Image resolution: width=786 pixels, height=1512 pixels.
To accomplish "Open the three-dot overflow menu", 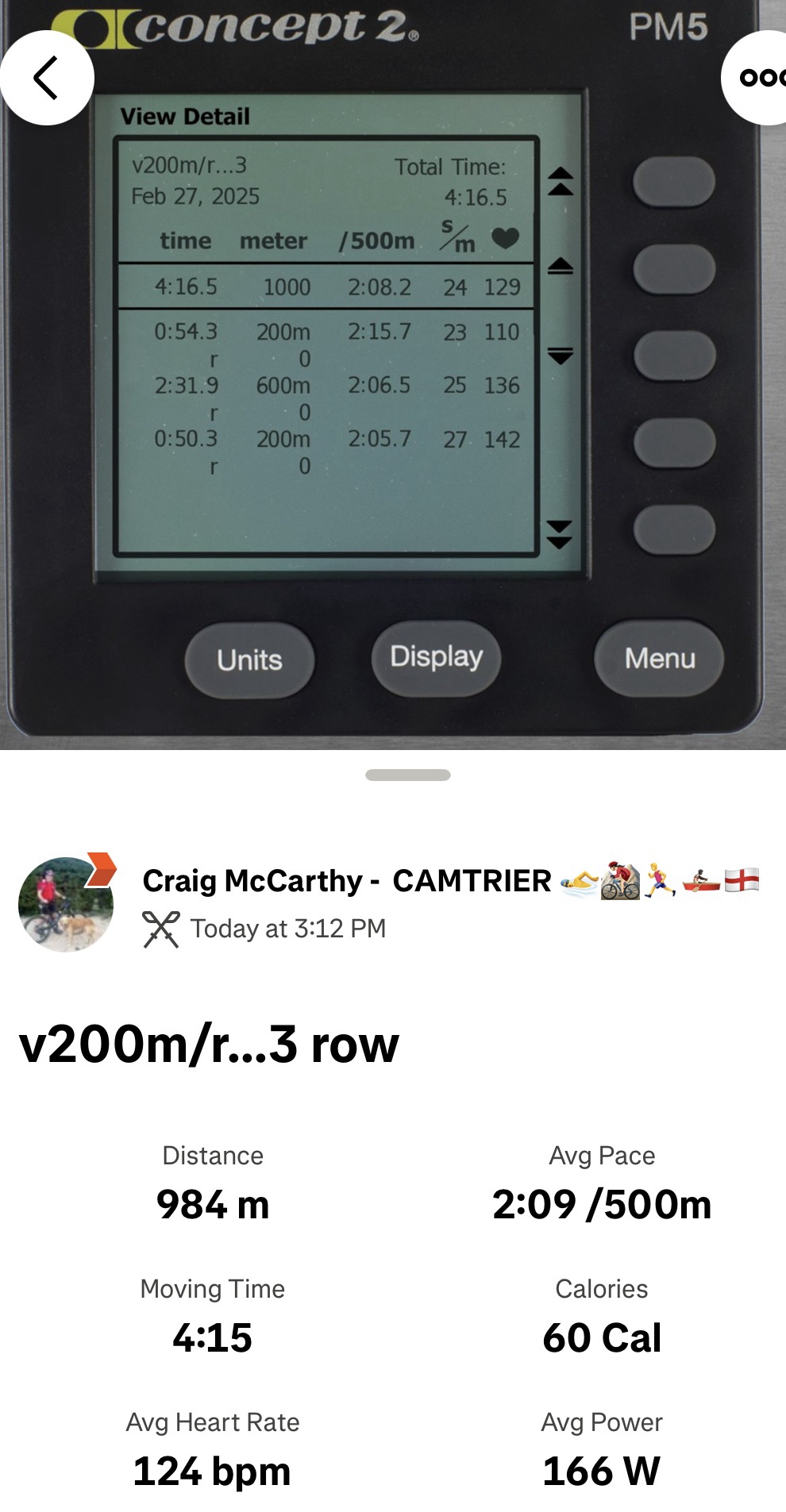I will (760, 78).
